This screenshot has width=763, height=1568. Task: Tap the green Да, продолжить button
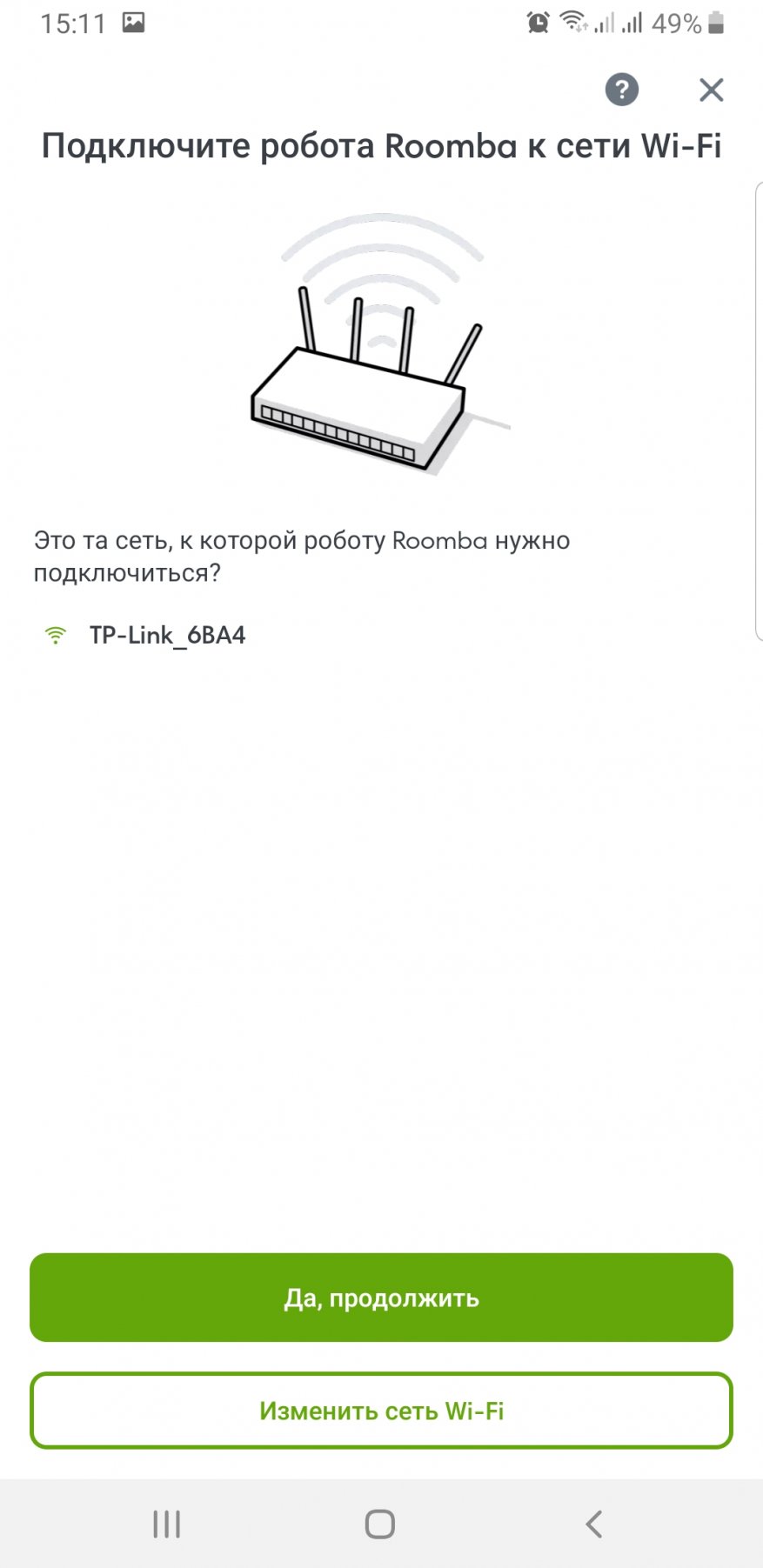[381, 1297]
